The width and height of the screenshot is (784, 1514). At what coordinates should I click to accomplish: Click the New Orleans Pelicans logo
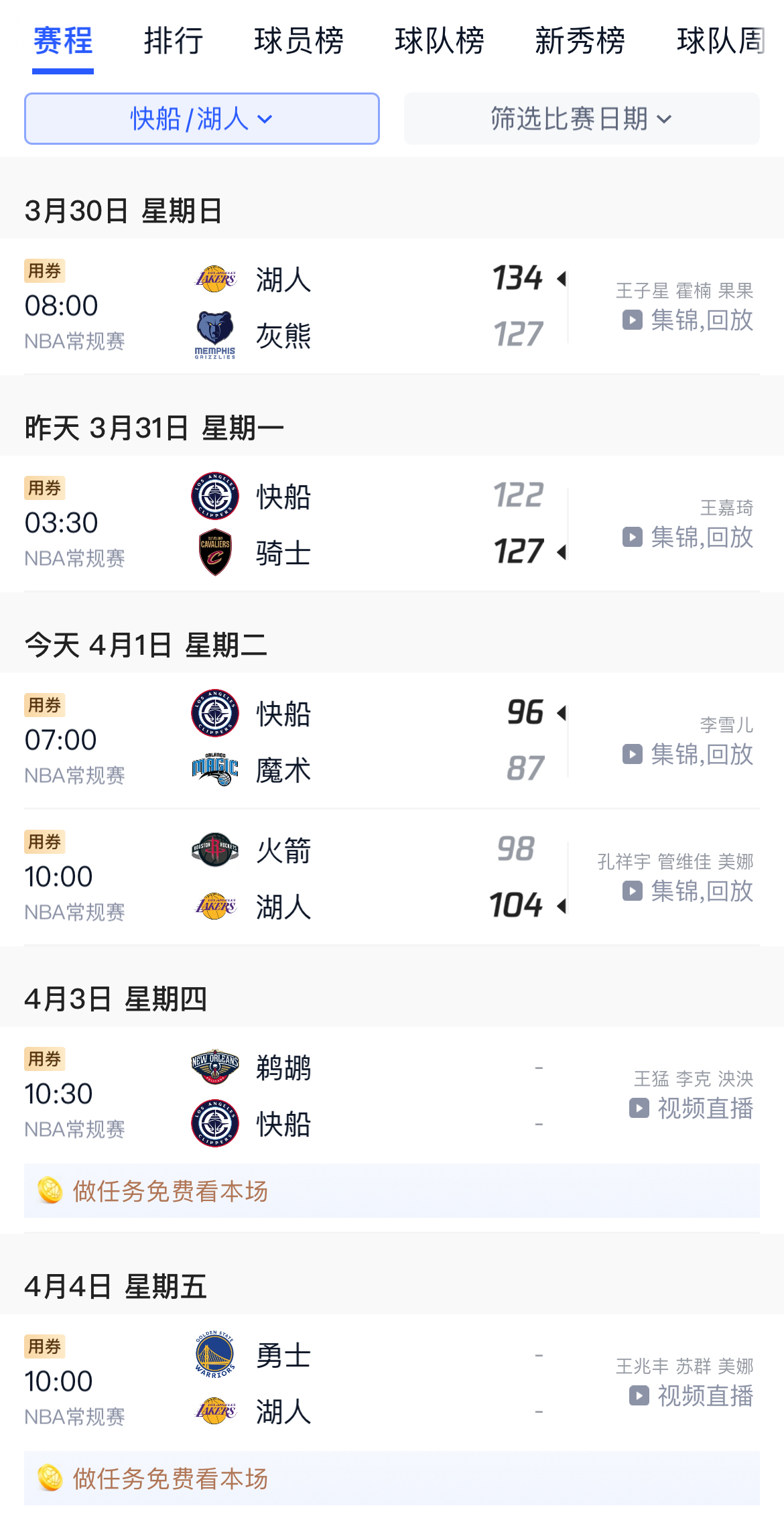(x=215, y=1068)
